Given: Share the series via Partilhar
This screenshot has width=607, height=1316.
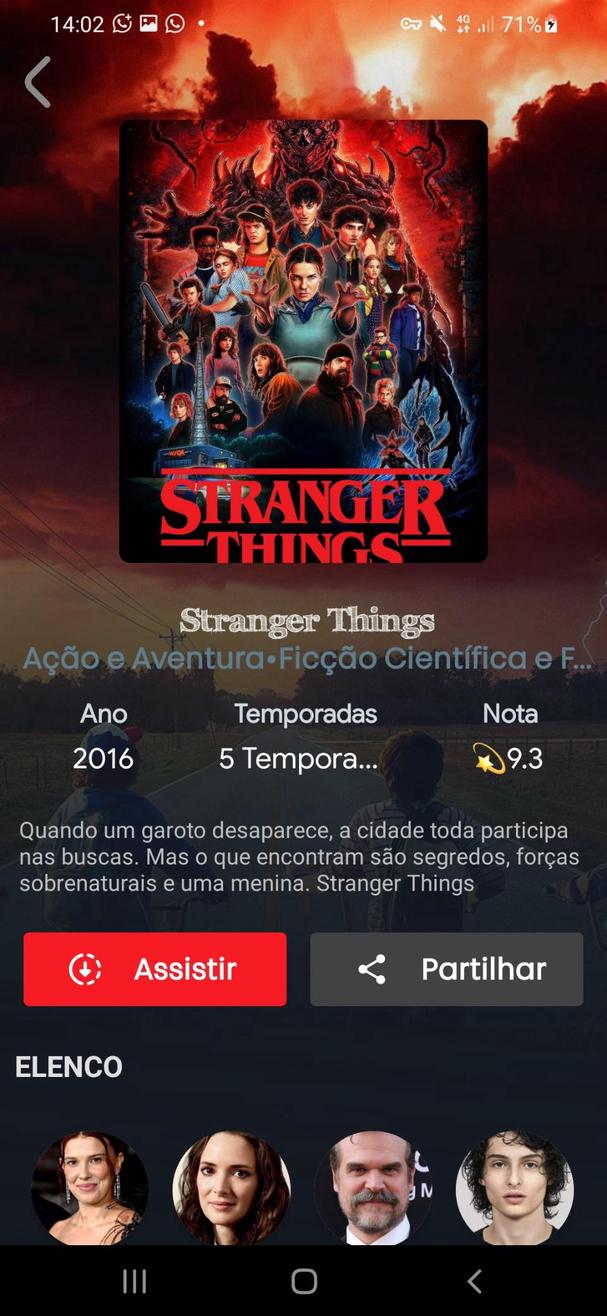Looking at the screenshot, I should click(x=446, y=969).
